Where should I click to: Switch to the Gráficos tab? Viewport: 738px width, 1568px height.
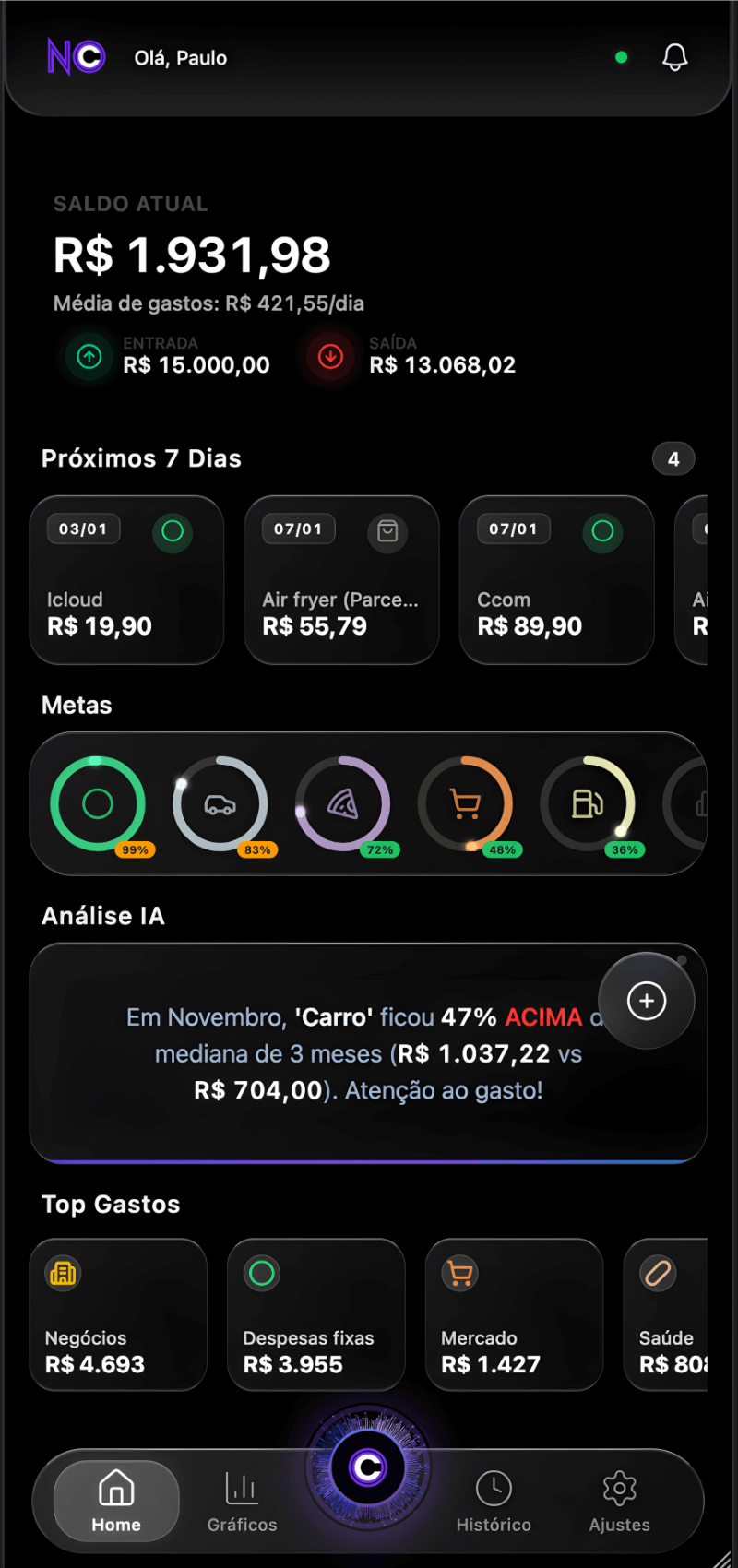click(242, 1501)
